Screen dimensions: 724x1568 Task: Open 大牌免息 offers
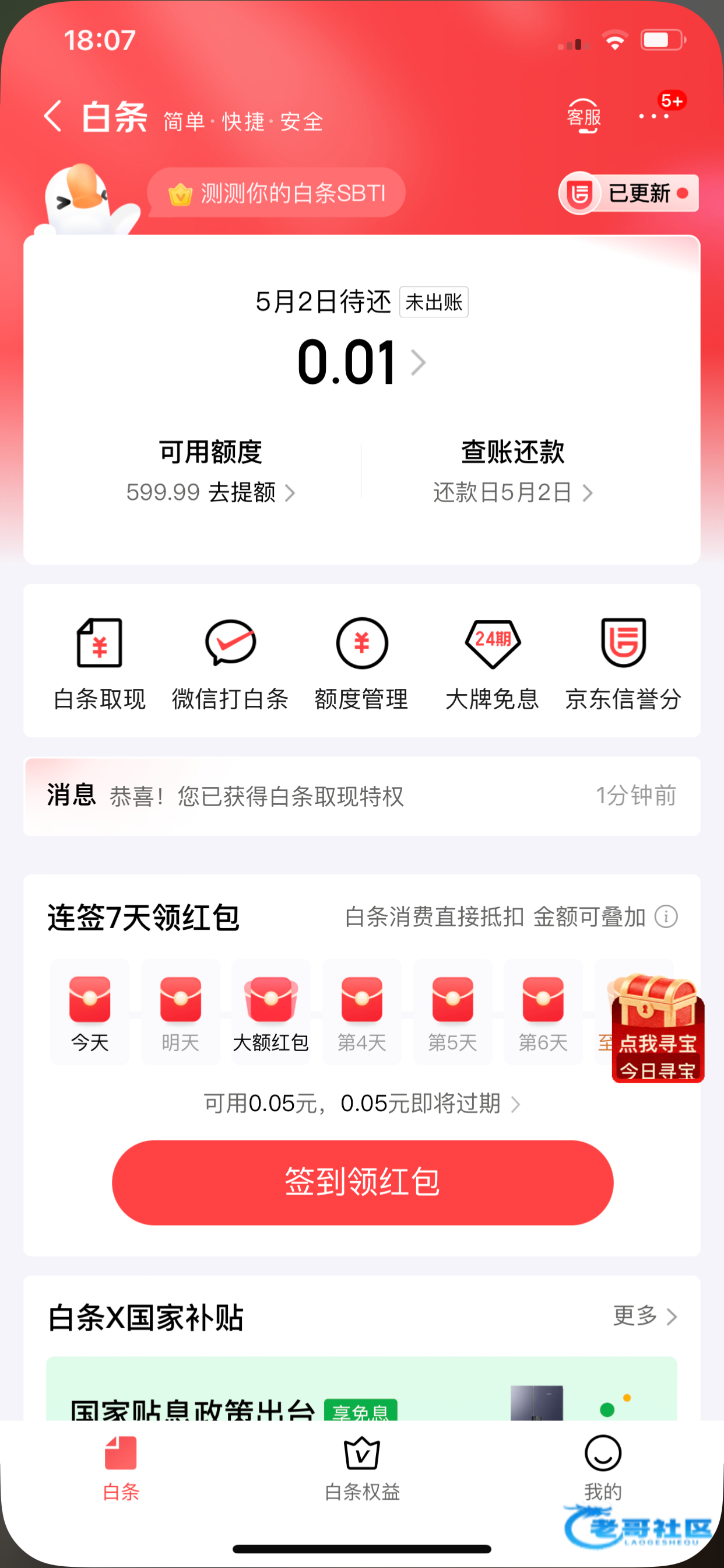coord(492,663)
